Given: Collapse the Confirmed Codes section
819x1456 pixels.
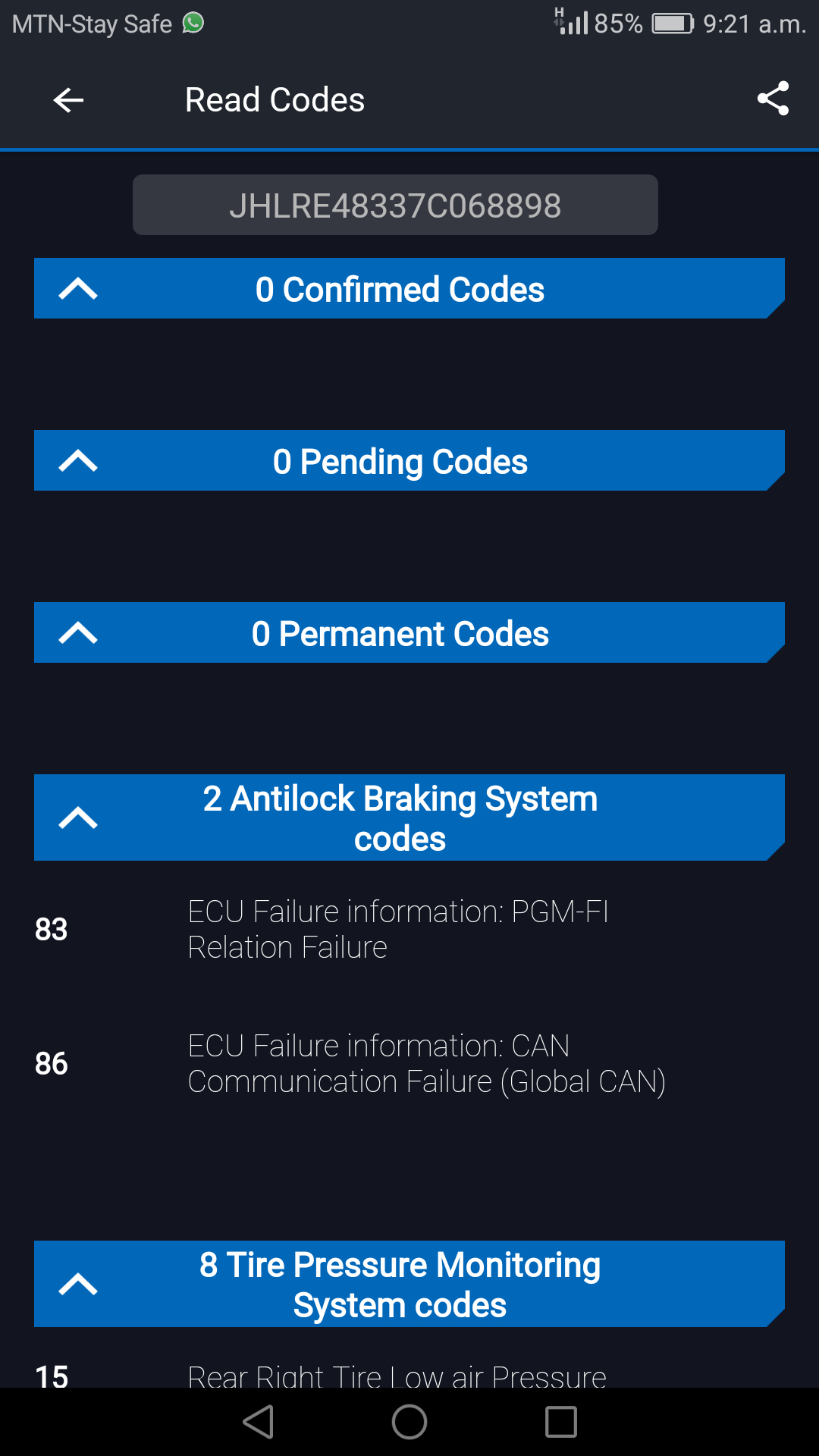Looking at the screenshot, I should coord(78,289).
